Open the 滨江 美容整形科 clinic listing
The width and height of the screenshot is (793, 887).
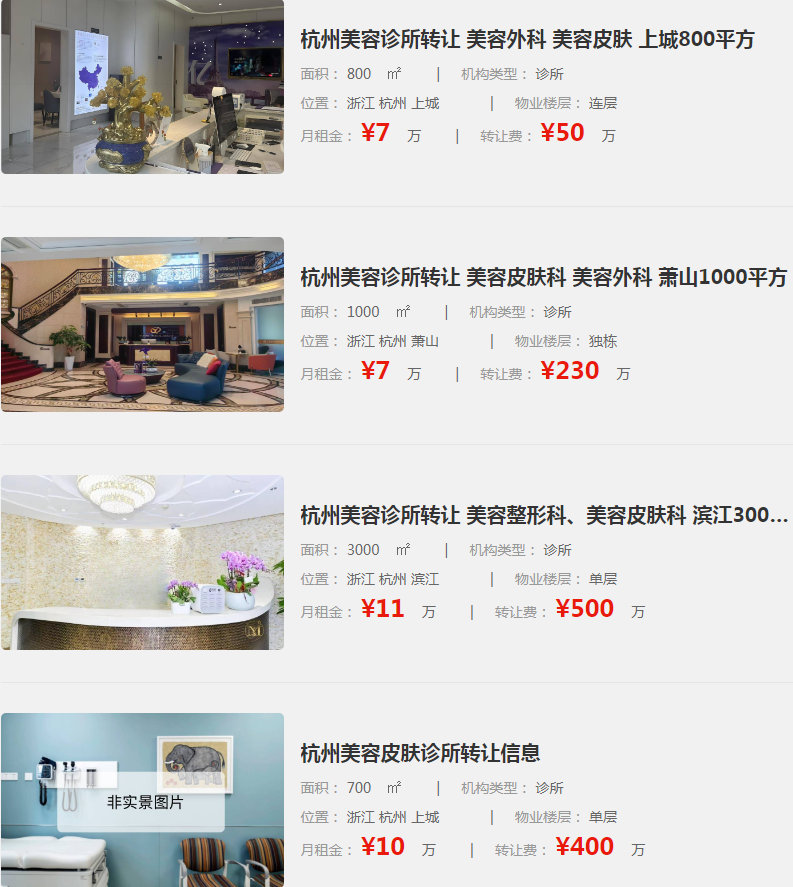point(543,516)
